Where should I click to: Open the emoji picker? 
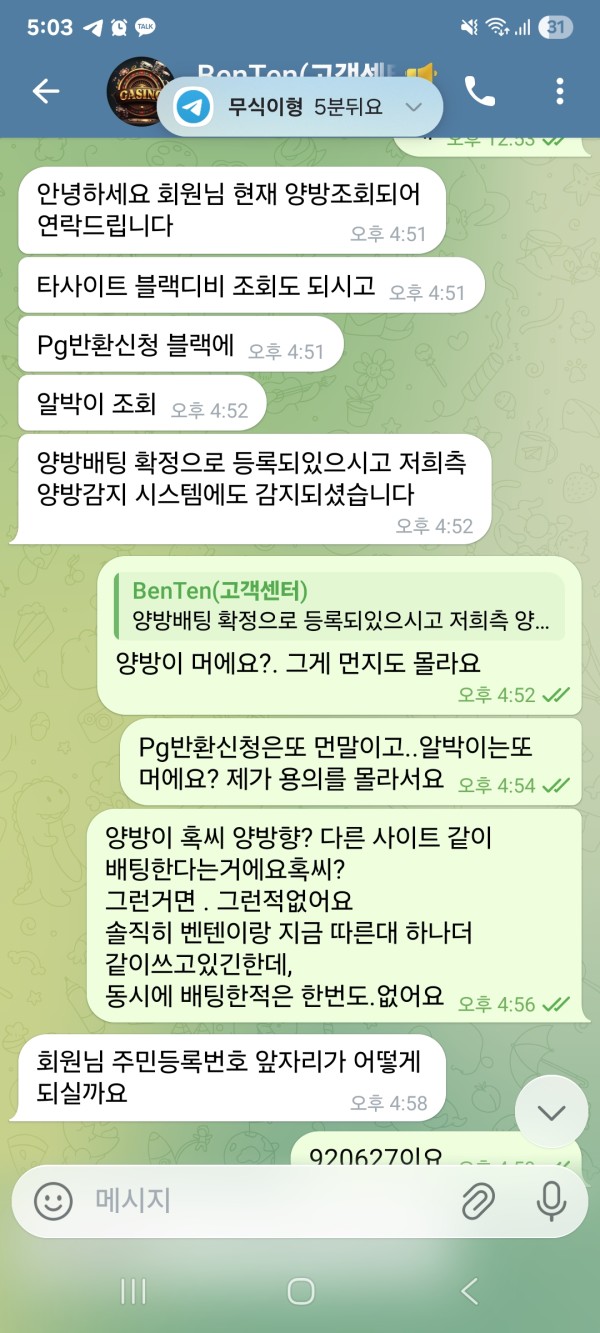53,1200
